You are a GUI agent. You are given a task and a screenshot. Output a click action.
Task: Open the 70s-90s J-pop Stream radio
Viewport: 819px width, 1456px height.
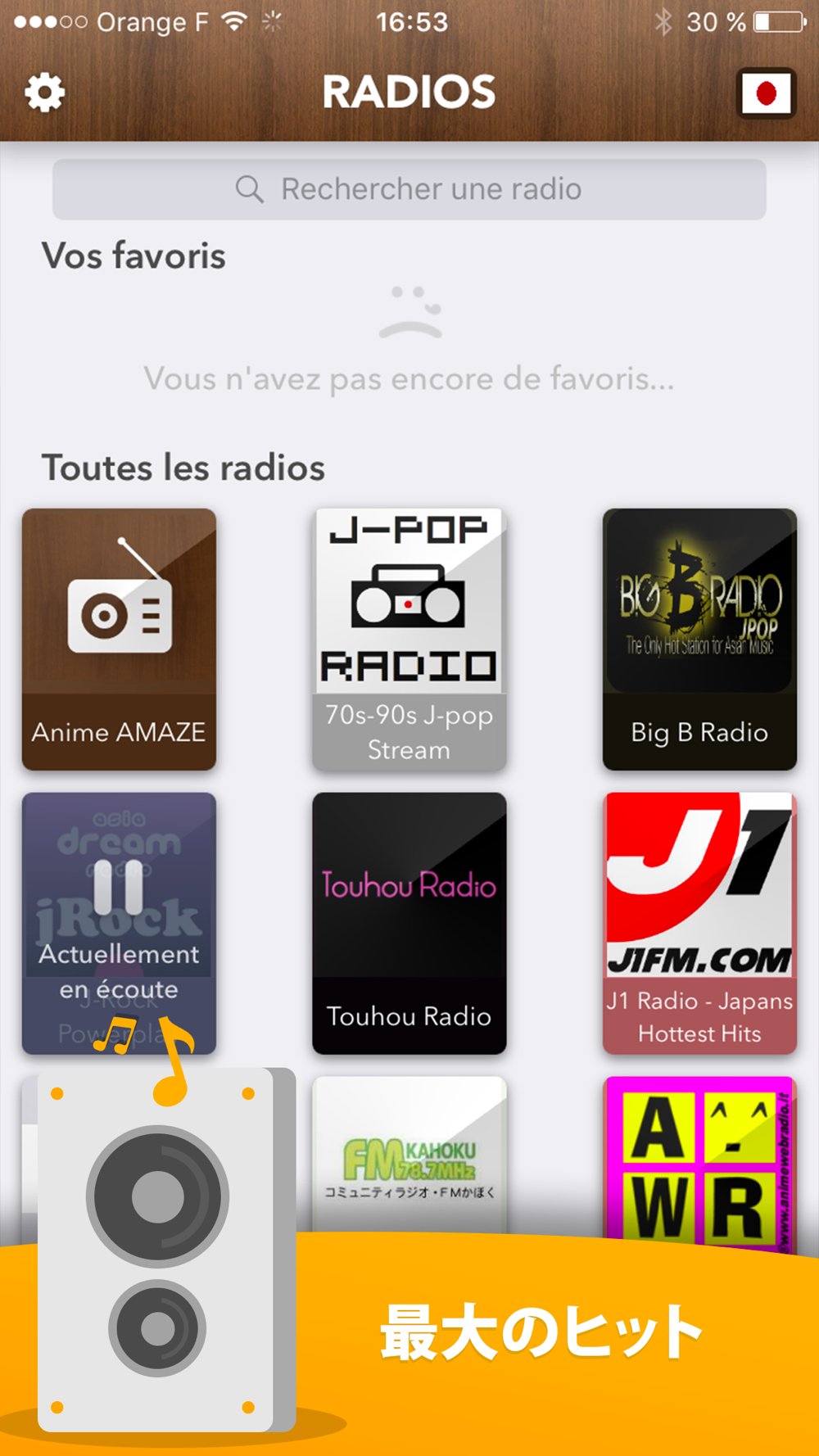(409, 639)
